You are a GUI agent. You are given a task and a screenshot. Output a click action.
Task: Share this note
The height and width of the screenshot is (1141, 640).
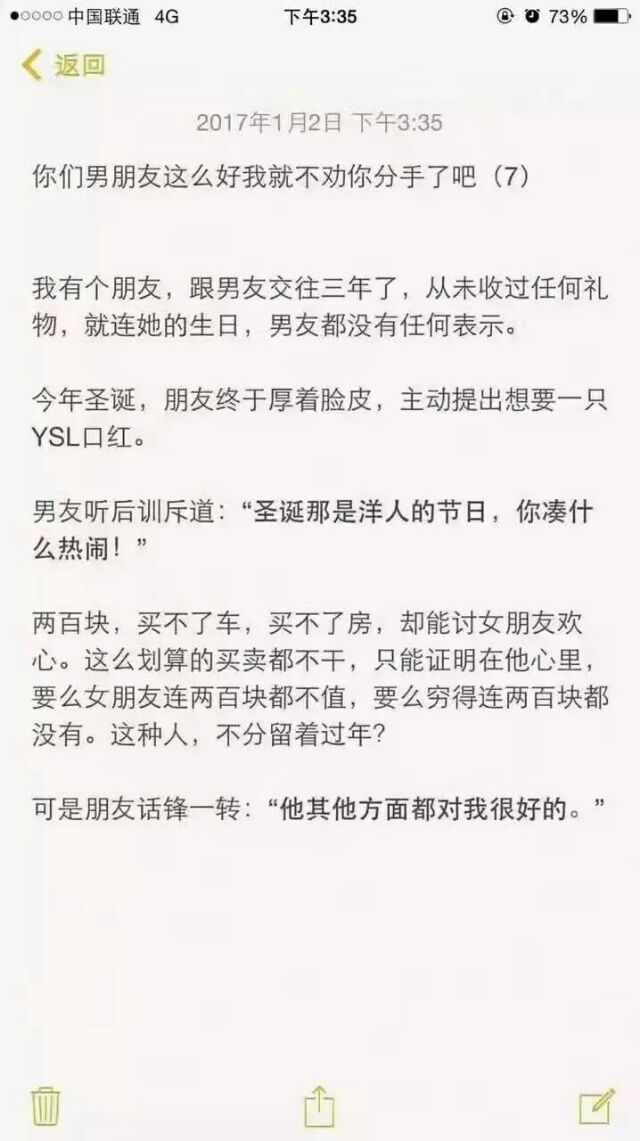click(x=319, y=1106)
